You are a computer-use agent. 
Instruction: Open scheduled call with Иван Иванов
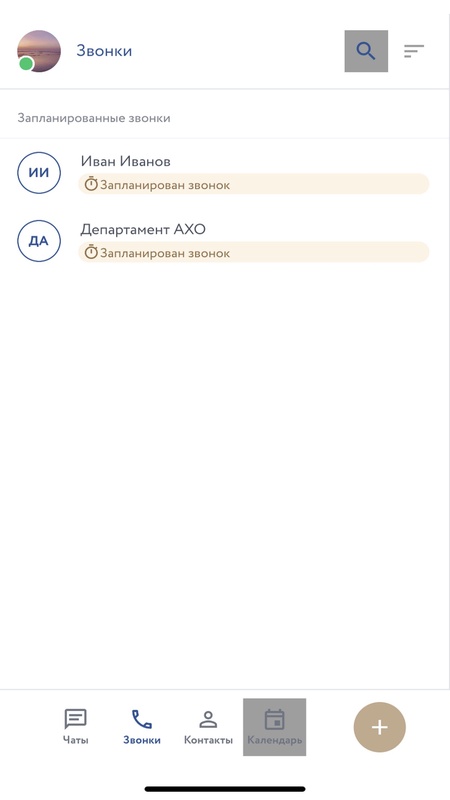225,172
